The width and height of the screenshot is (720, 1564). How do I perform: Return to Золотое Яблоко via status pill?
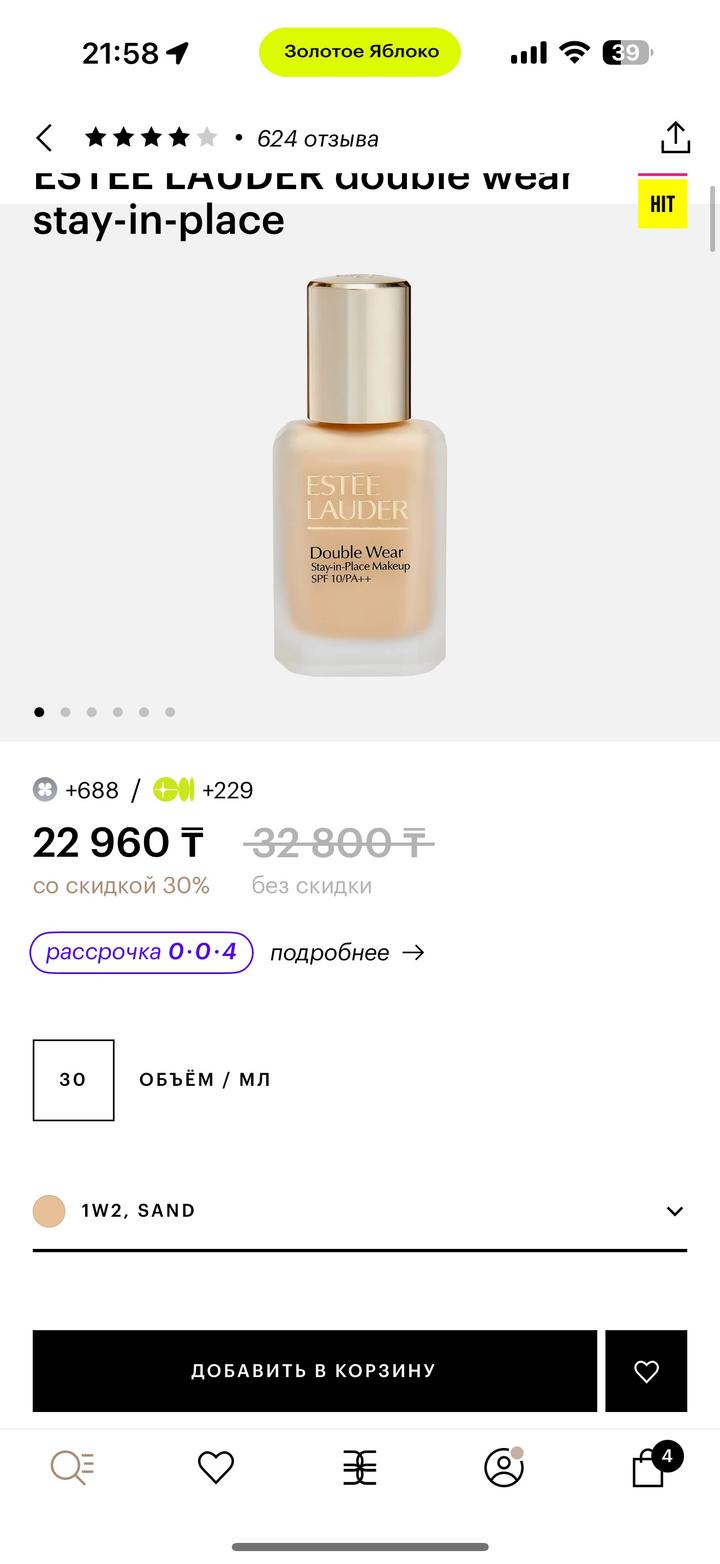coord(360,52)
